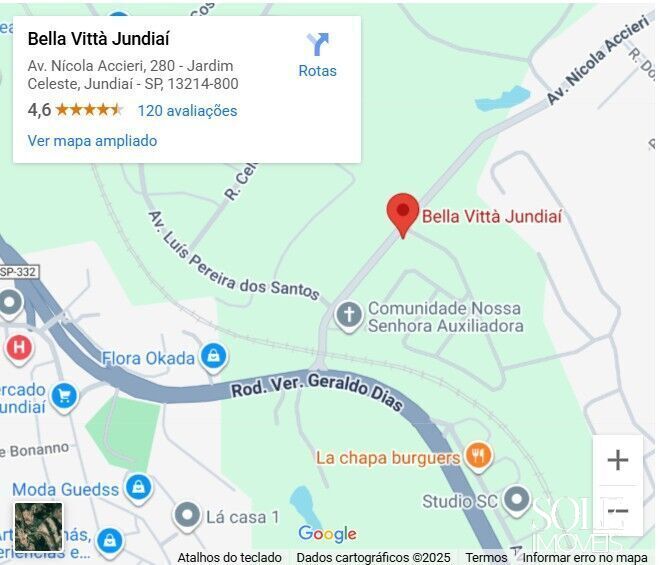Select the Lá casa 1 marker
This screenshot has height=565, width=660.
(x=188, y=516)
